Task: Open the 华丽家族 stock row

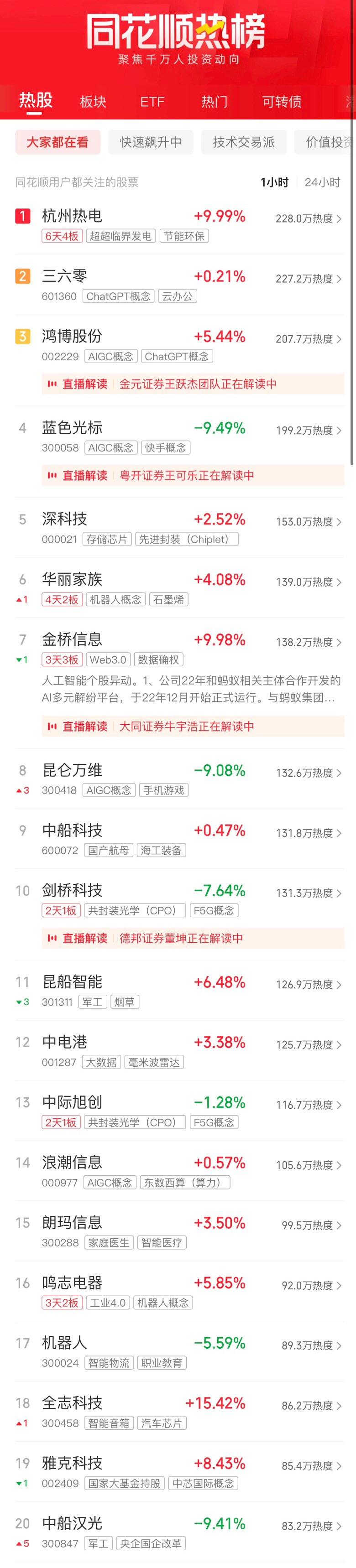Action: [72, 580]
